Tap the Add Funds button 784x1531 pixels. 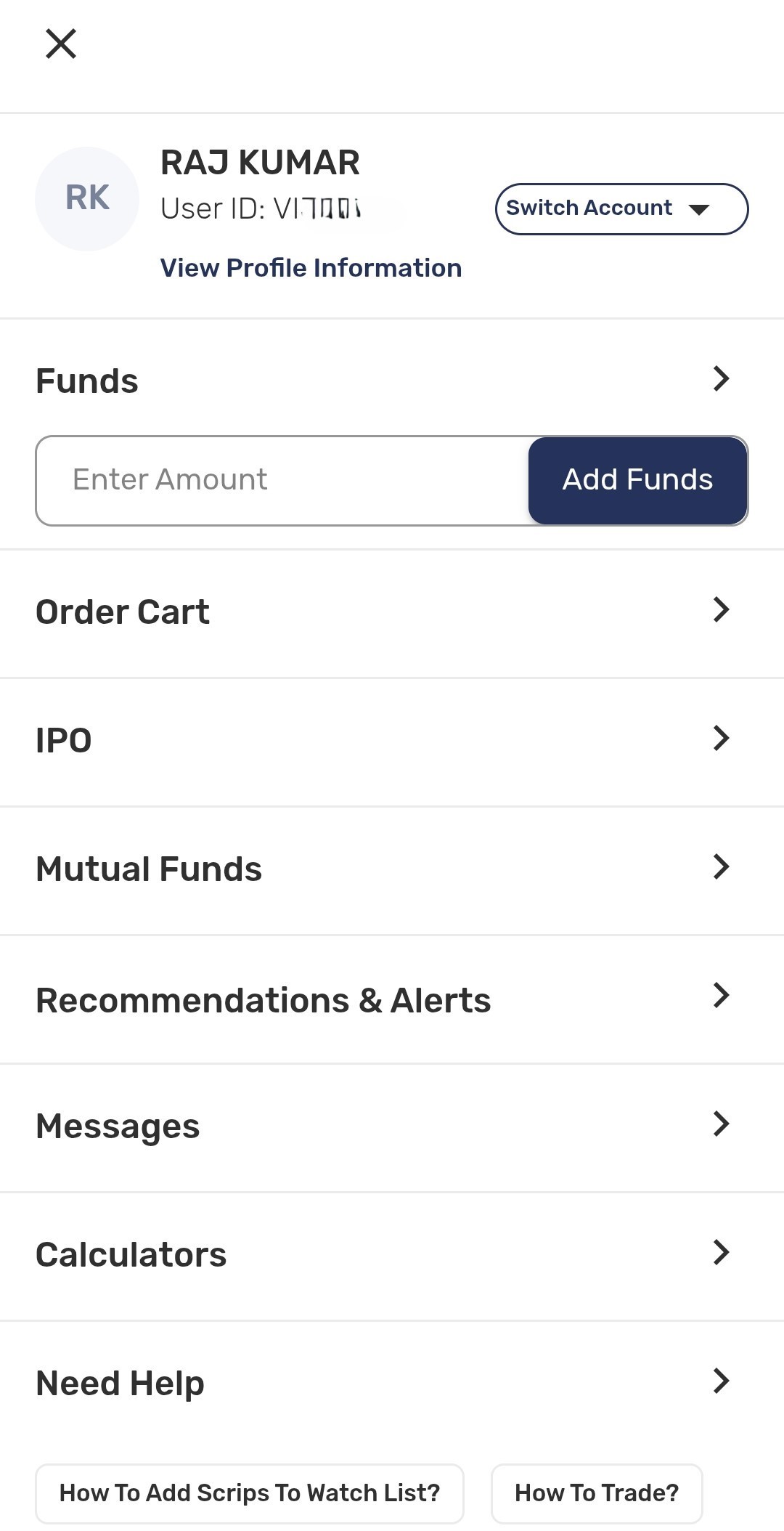pyautogui.click(x=637, y=480)
